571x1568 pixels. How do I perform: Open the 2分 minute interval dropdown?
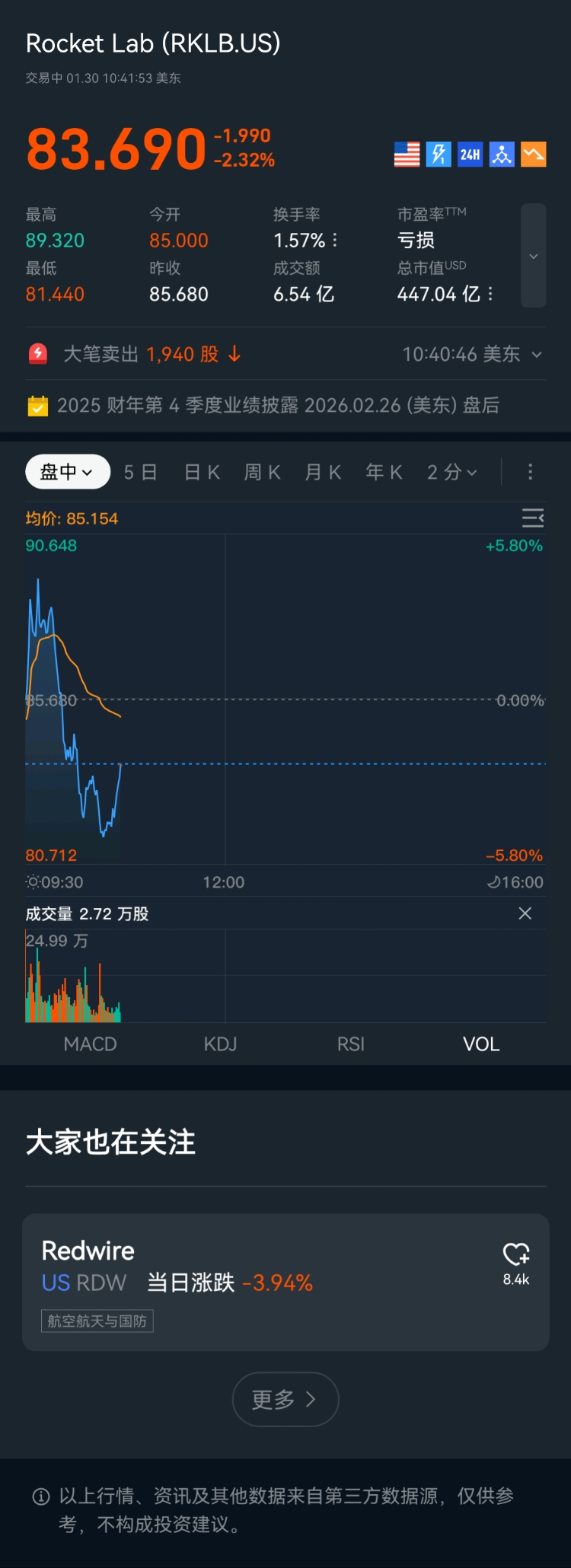click(452, 473)
